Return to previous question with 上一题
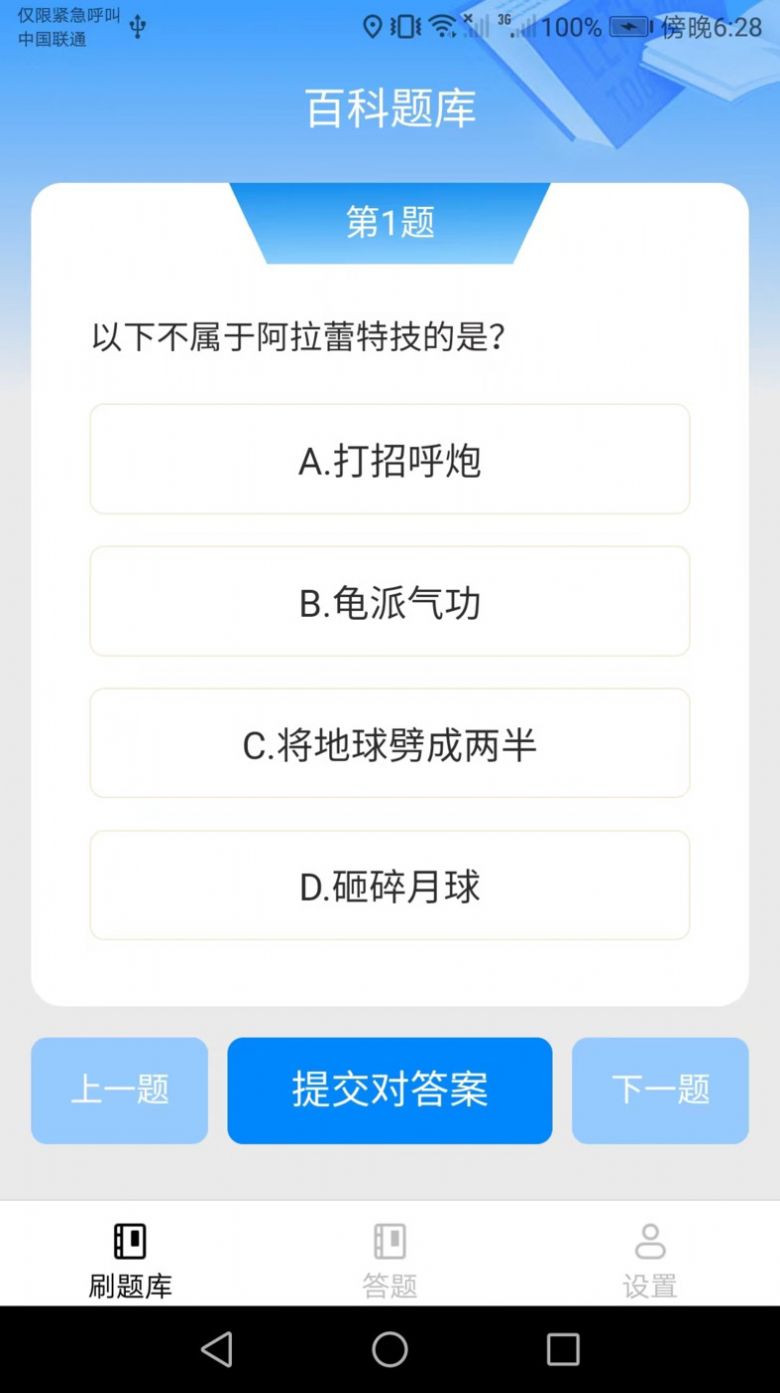The image size is (780, 1393). click(119, 1090)
